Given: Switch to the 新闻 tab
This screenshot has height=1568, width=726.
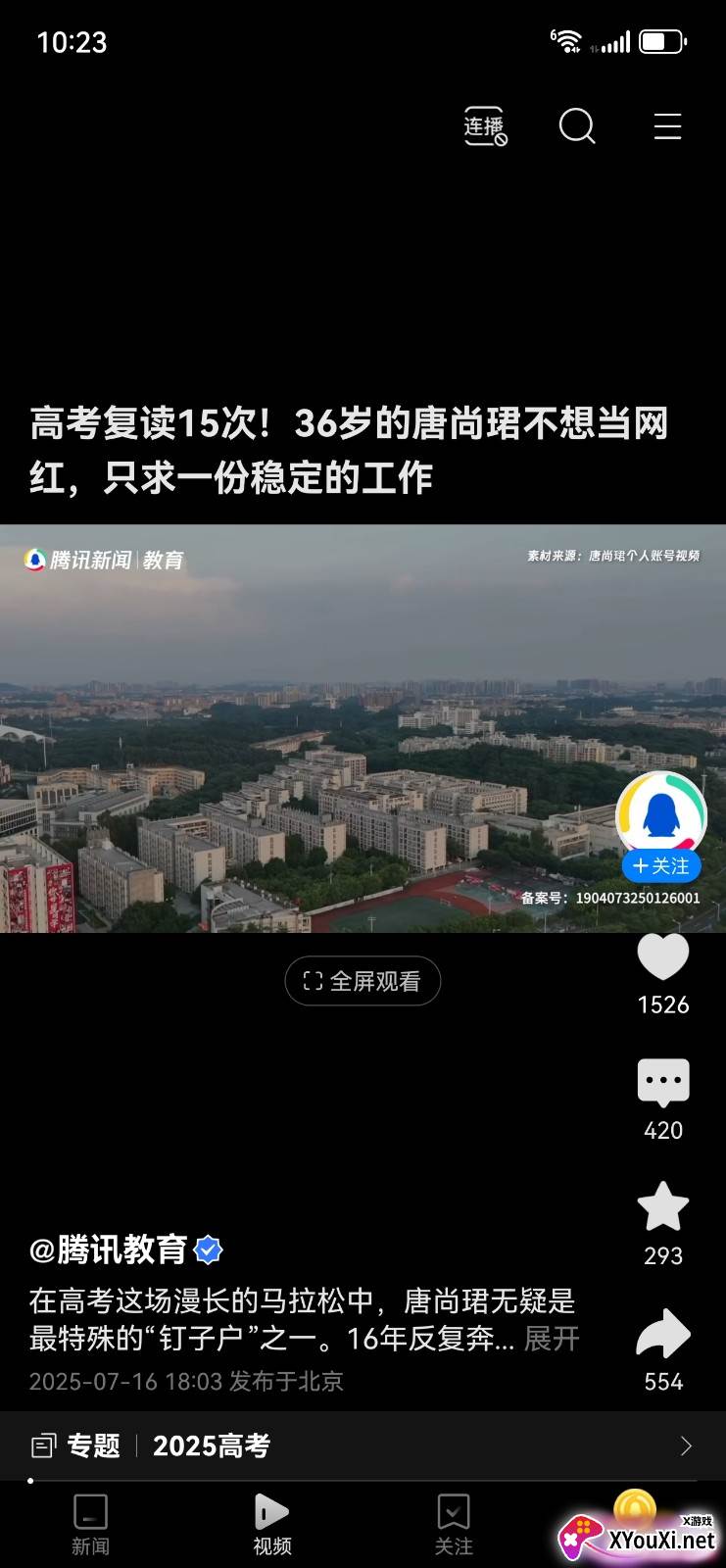Looking at the screenshot, I should (90, 1525).
